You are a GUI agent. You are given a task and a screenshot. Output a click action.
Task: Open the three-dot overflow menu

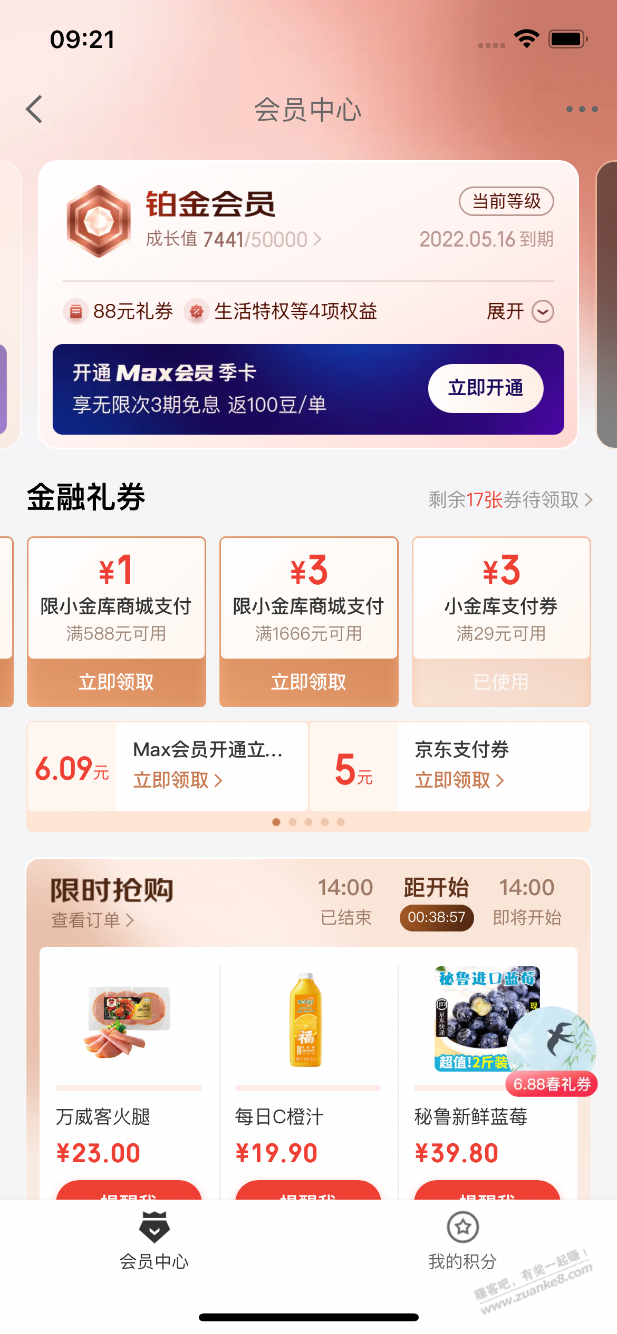click(581, 109)
